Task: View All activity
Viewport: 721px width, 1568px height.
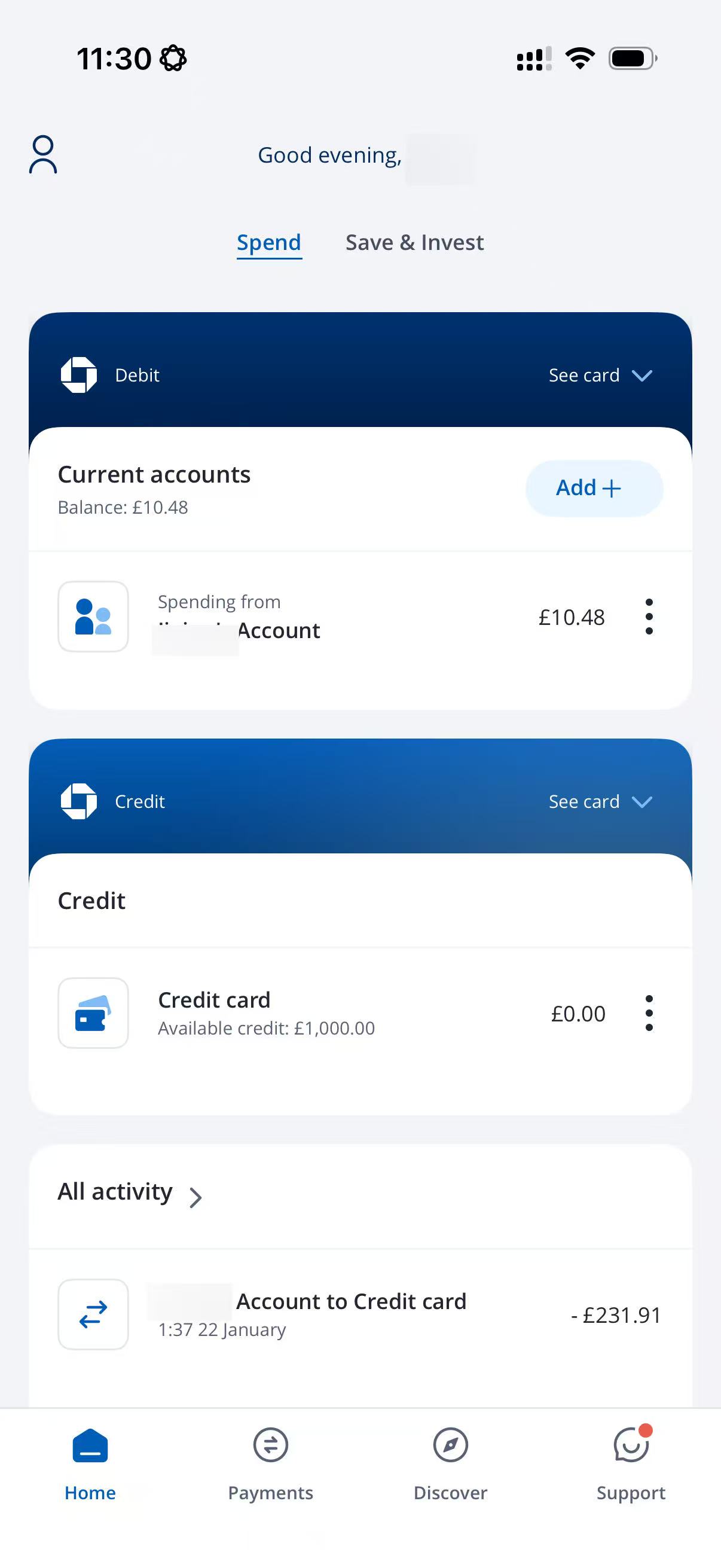Action: point(130,1193)
